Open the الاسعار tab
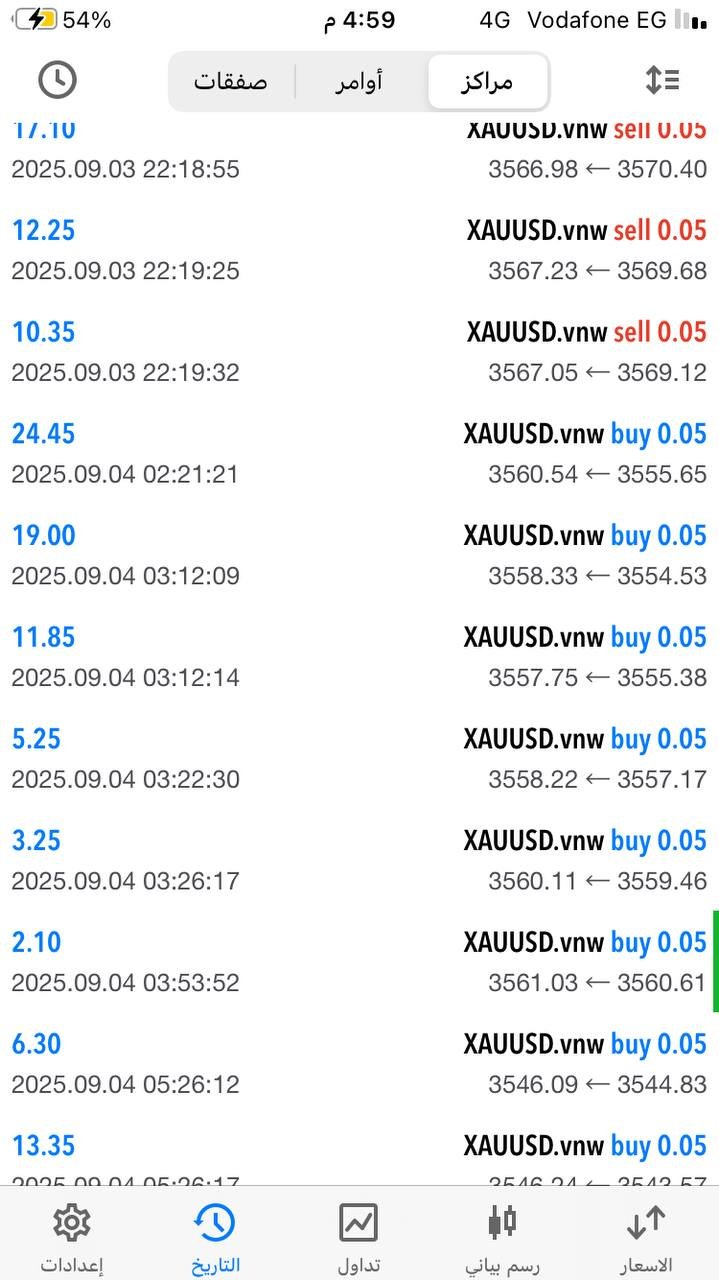 (646, 1238)
